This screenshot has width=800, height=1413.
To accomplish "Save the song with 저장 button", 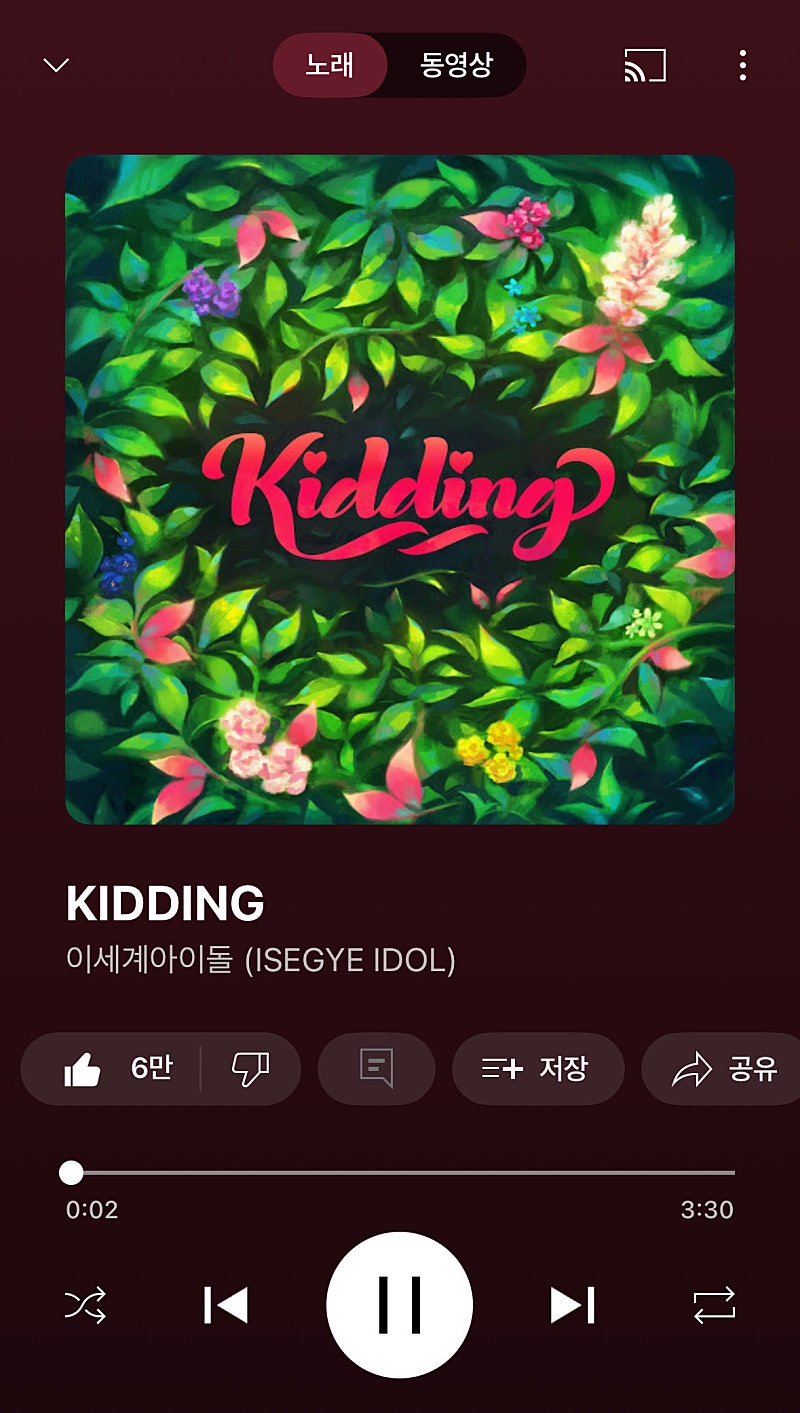I will (x=538, y=1069).
